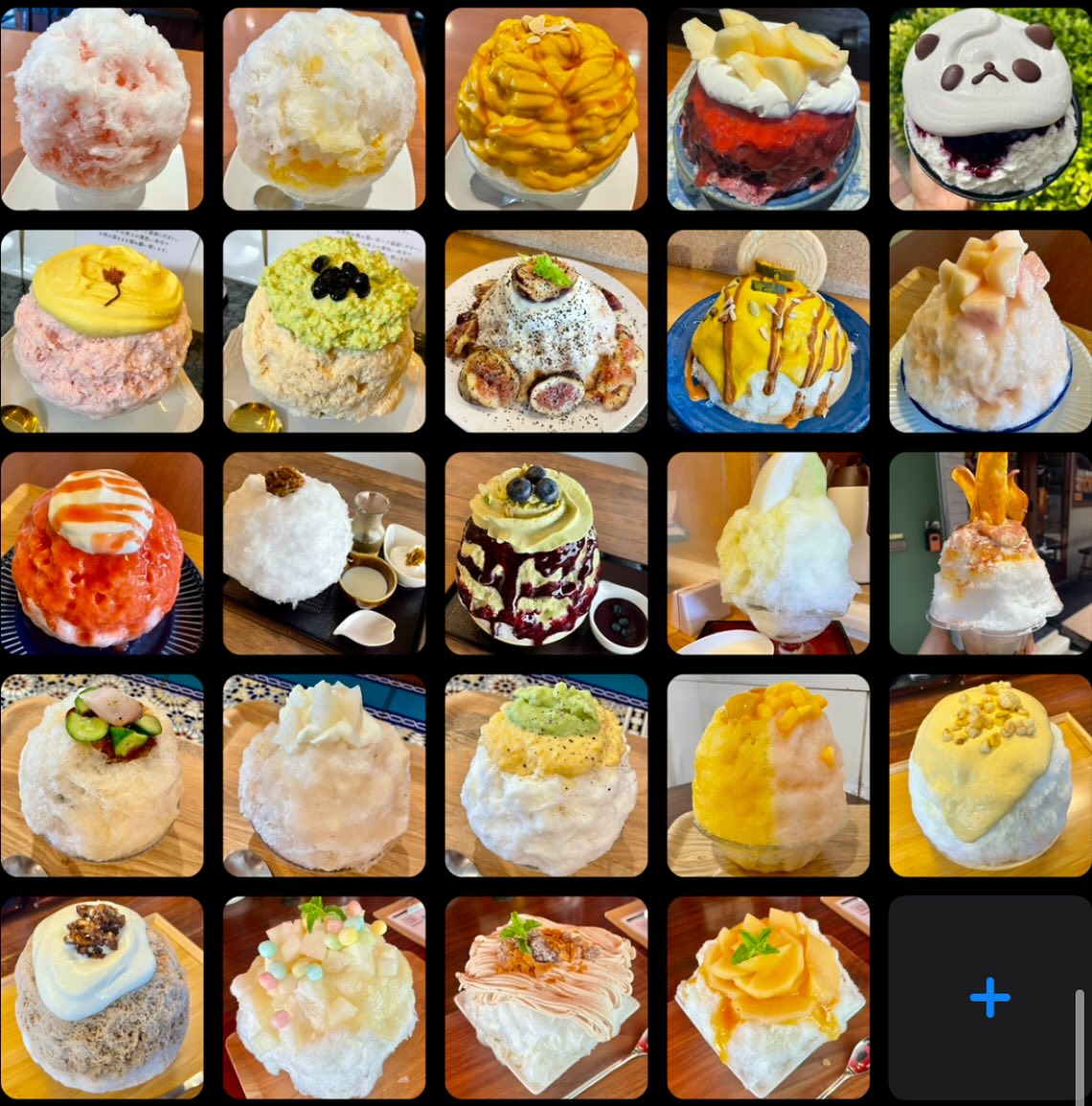Open the panda-face shaved ice photo

coord(990,108)
